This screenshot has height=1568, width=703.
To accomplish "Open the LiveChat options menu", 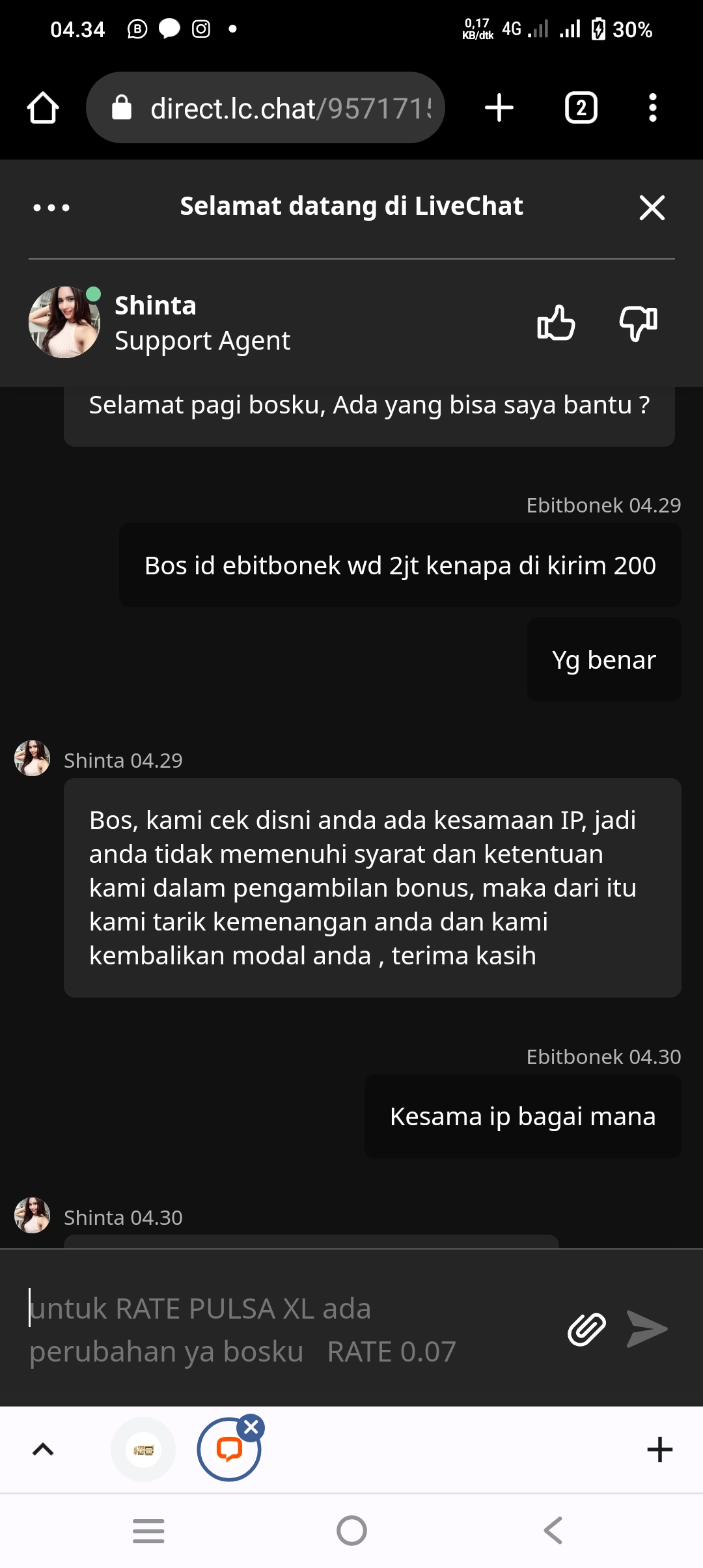I will (x=51, y=208).
